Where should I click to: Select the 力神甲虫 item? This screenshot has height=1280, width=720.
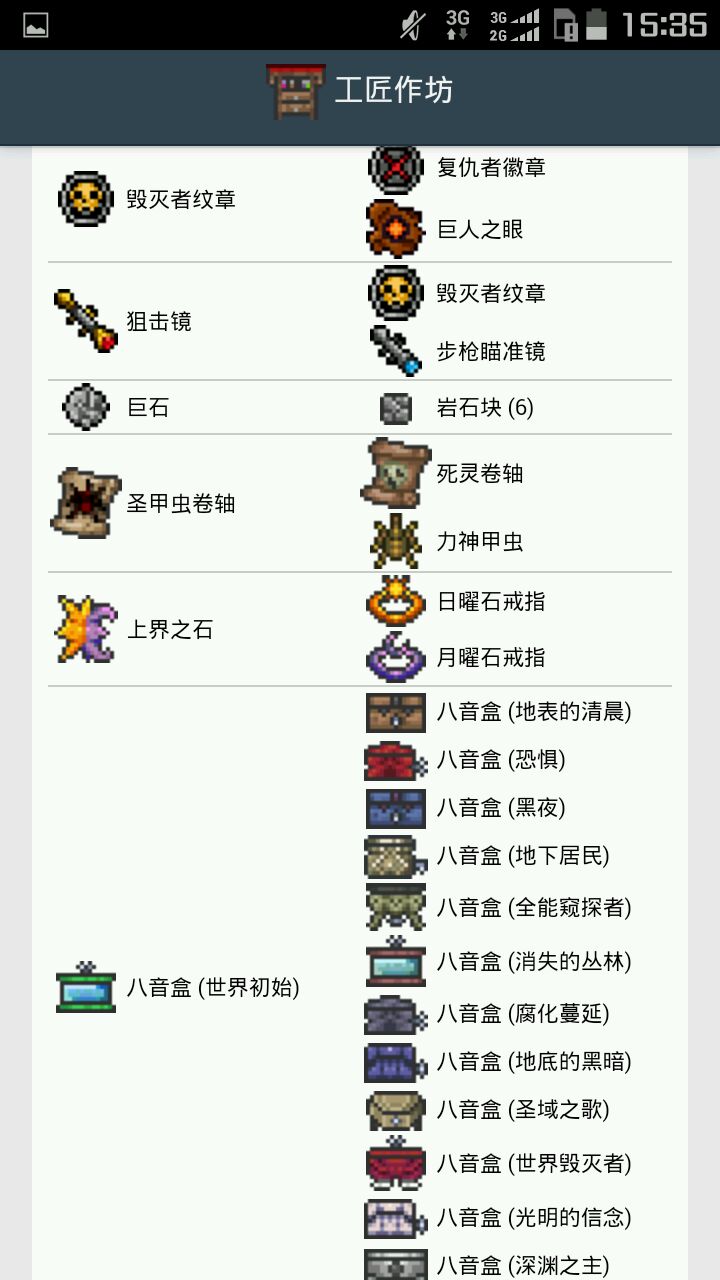[479, 542]
